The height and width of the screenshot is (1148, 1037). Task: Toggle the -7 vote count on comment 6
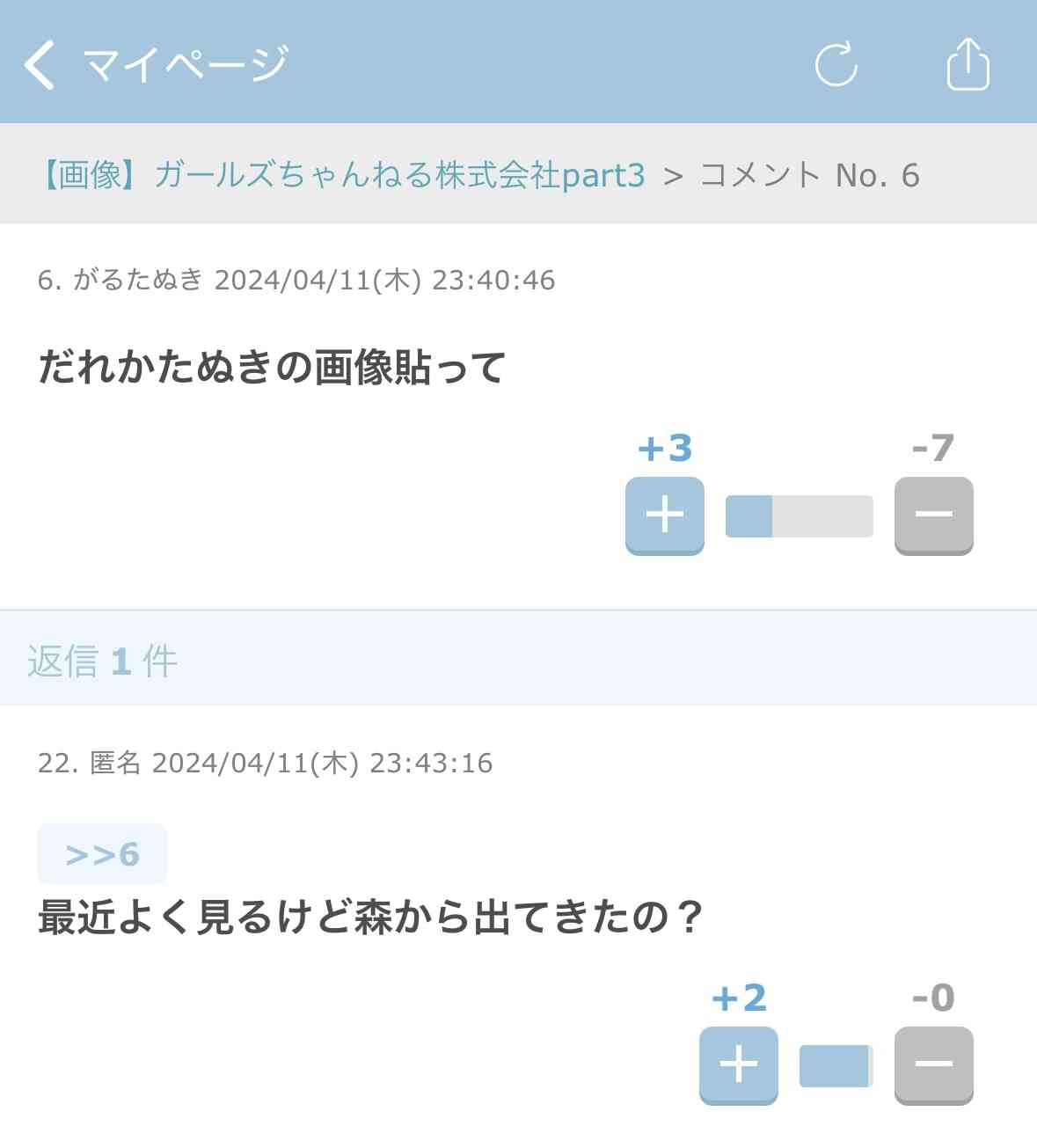tap(932, 449)
